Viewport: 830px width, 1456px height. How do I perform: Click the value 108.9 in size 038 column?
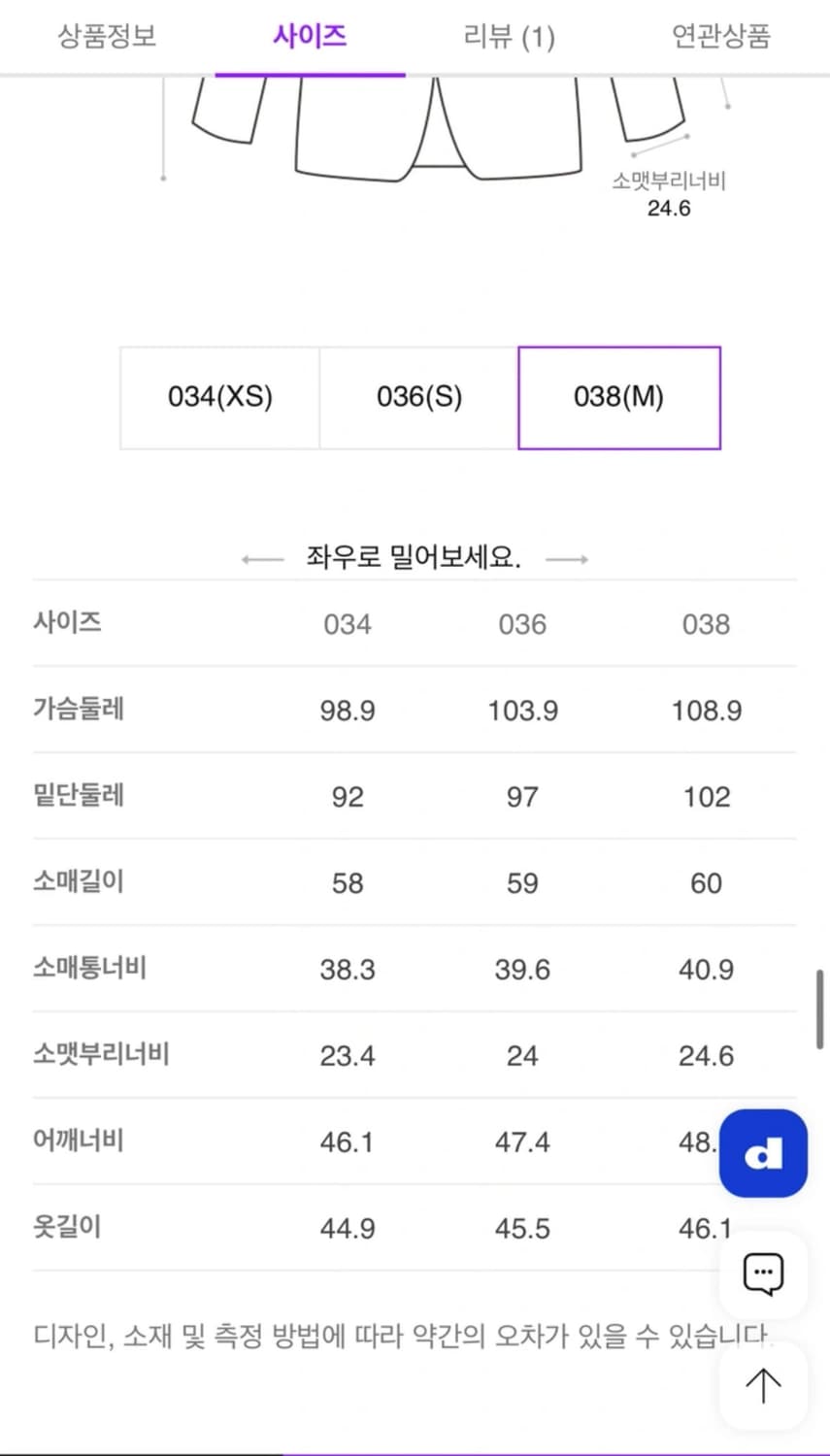coord(706,710)
